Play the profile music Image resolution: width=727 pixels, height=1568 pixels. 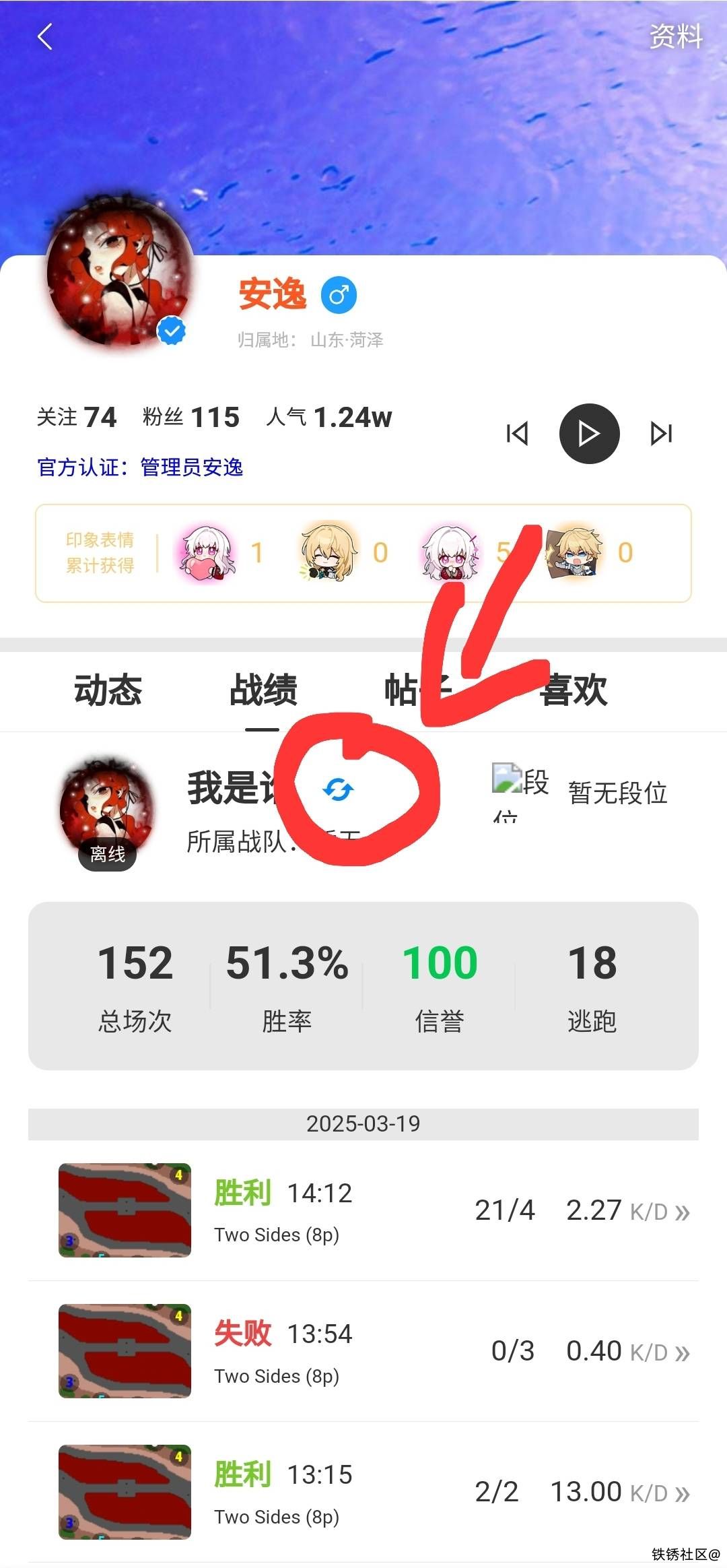tap(589, 433)
